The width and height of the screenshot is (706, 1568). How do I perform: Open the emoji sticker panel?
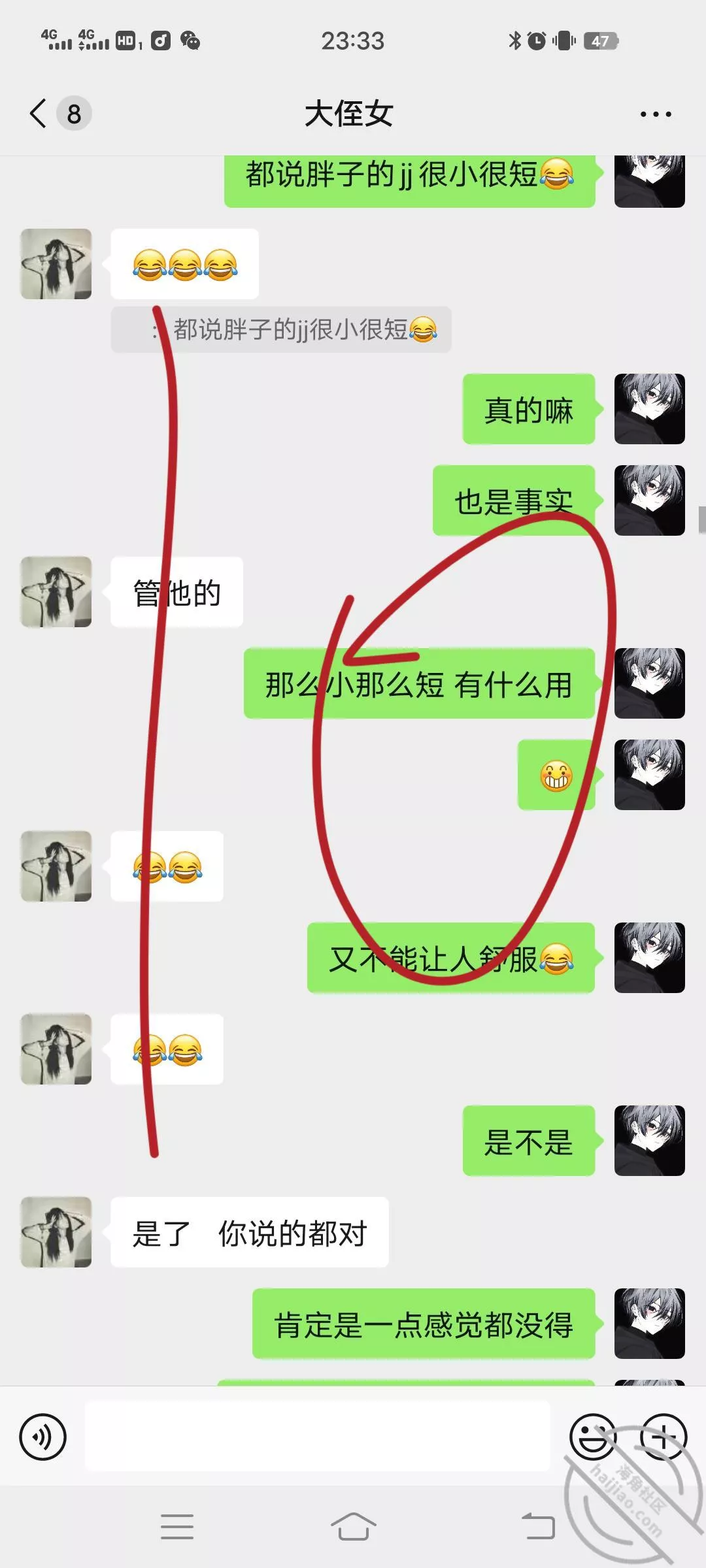coord(592,1437)
